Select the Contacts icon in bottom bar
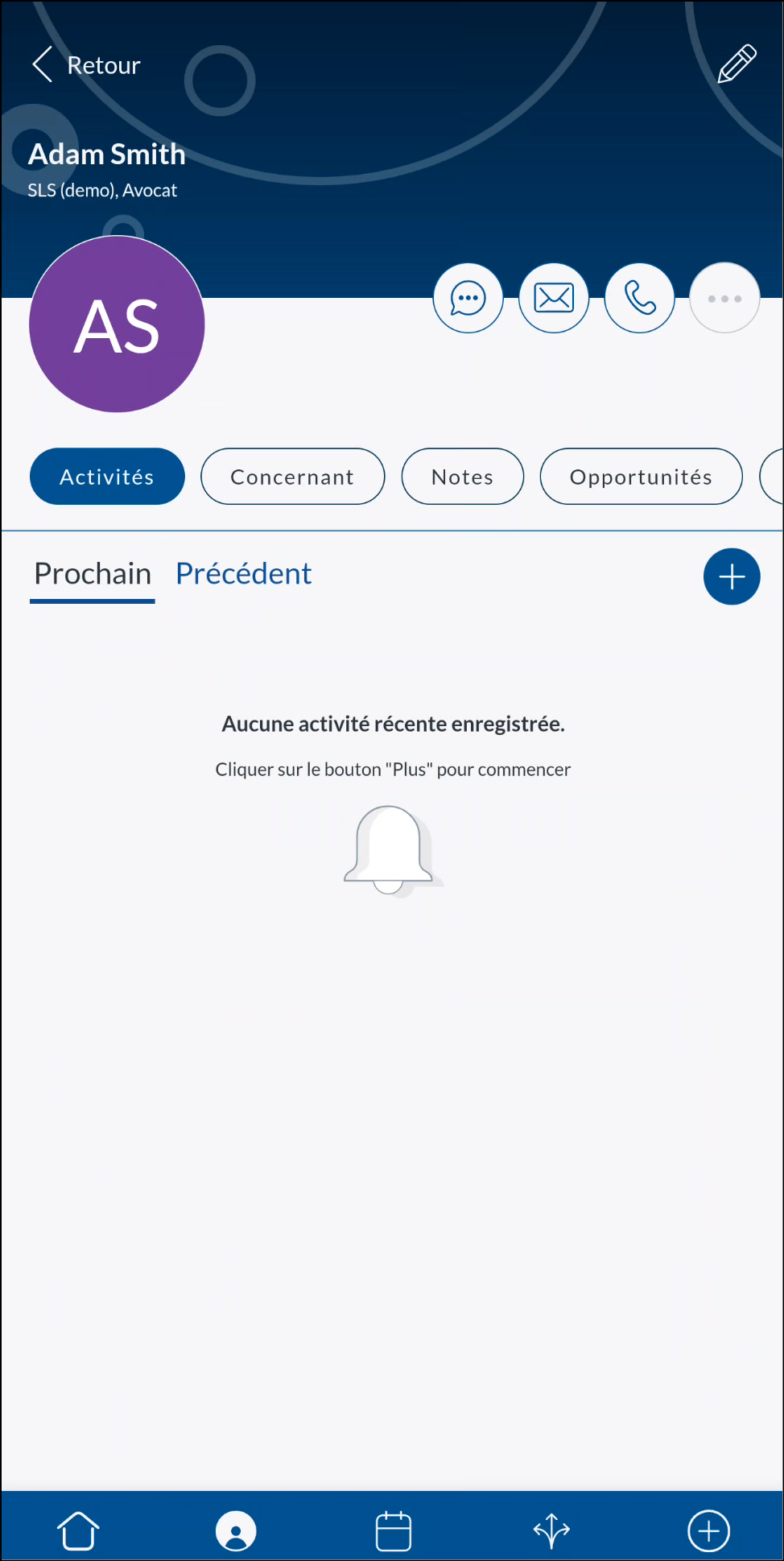The width and height of the screenshot is (784, 1561). tap(235, 1530)
